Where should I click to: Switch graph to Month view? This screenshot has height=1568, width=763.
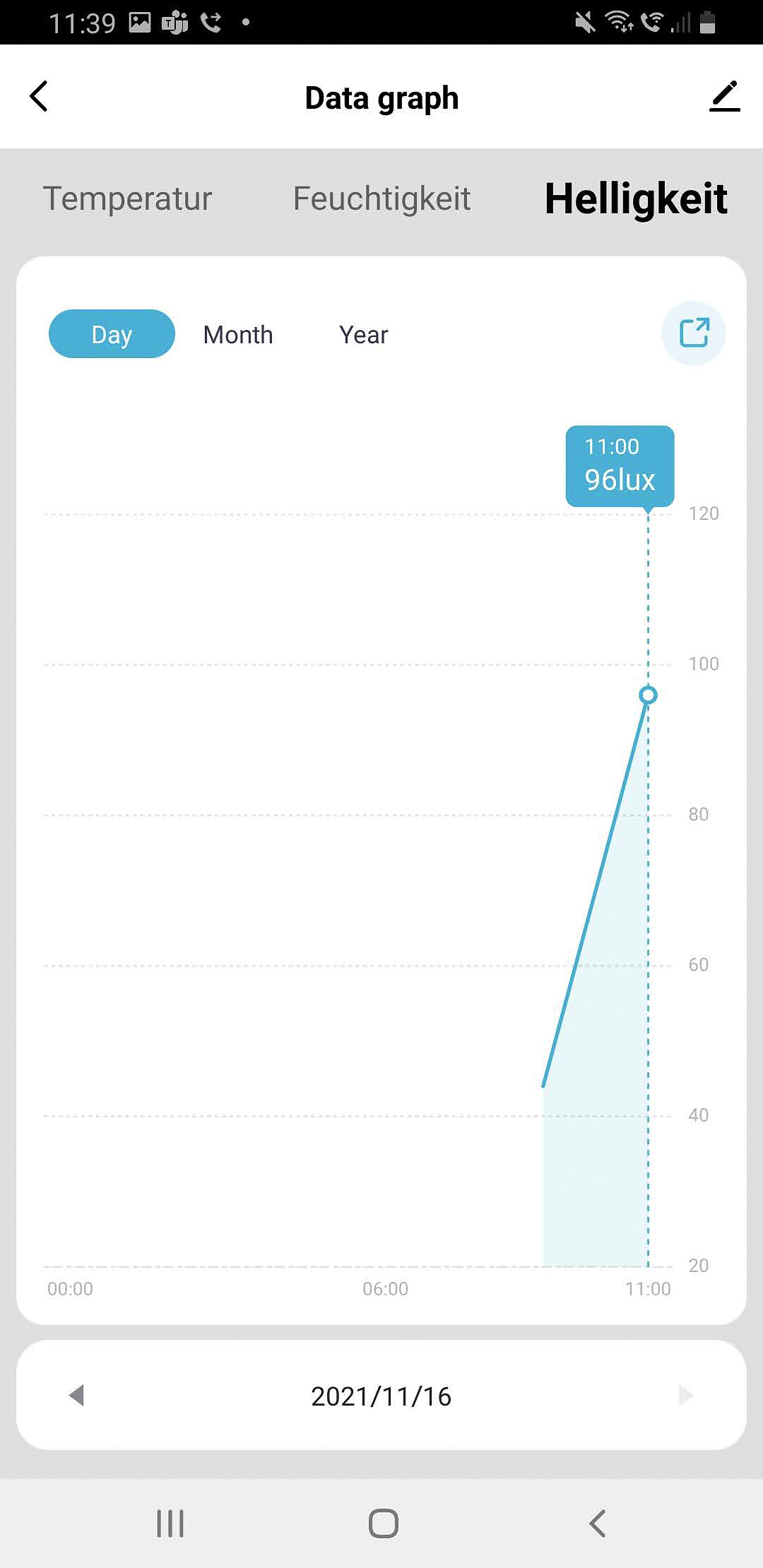[238, 335]
